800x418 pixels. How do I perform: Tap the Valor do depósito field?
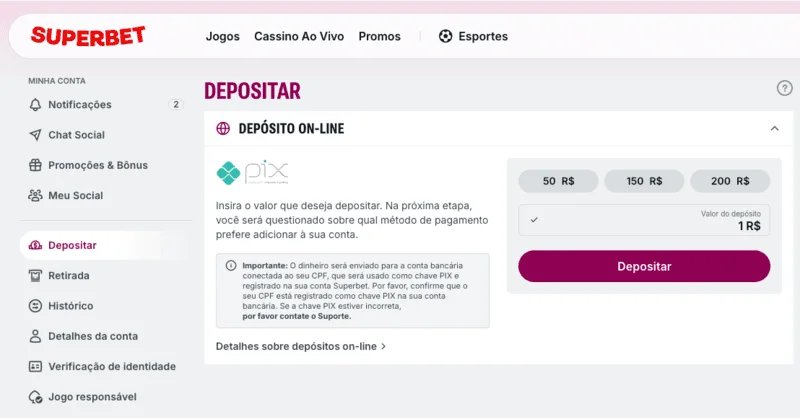point(644,220)
